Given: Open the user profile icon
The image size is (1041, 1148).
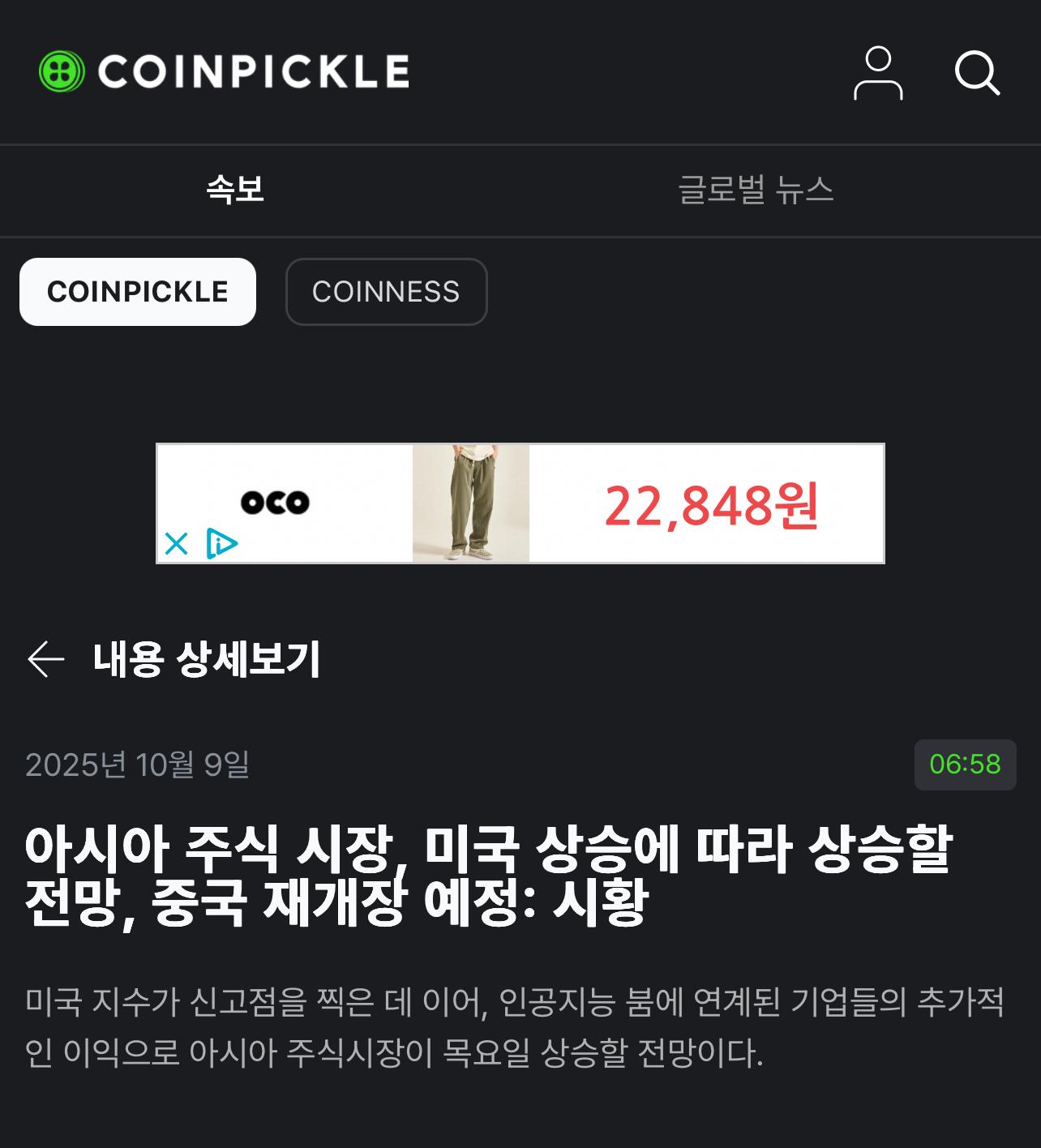Looking at the screenshot, I should tap(878, 73).
